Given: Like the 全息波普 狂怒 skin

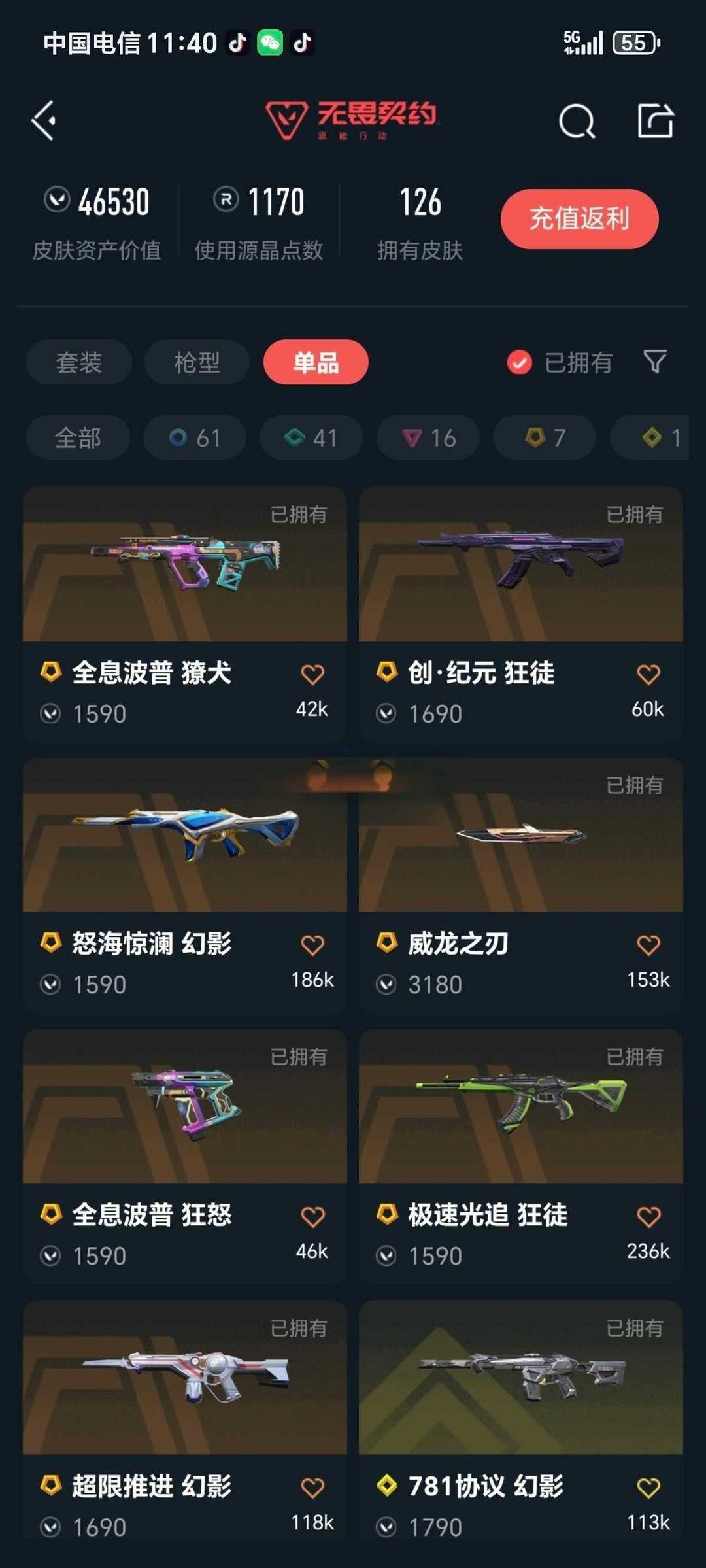Looking at the screenshot, I should [x=312, y=1217].
